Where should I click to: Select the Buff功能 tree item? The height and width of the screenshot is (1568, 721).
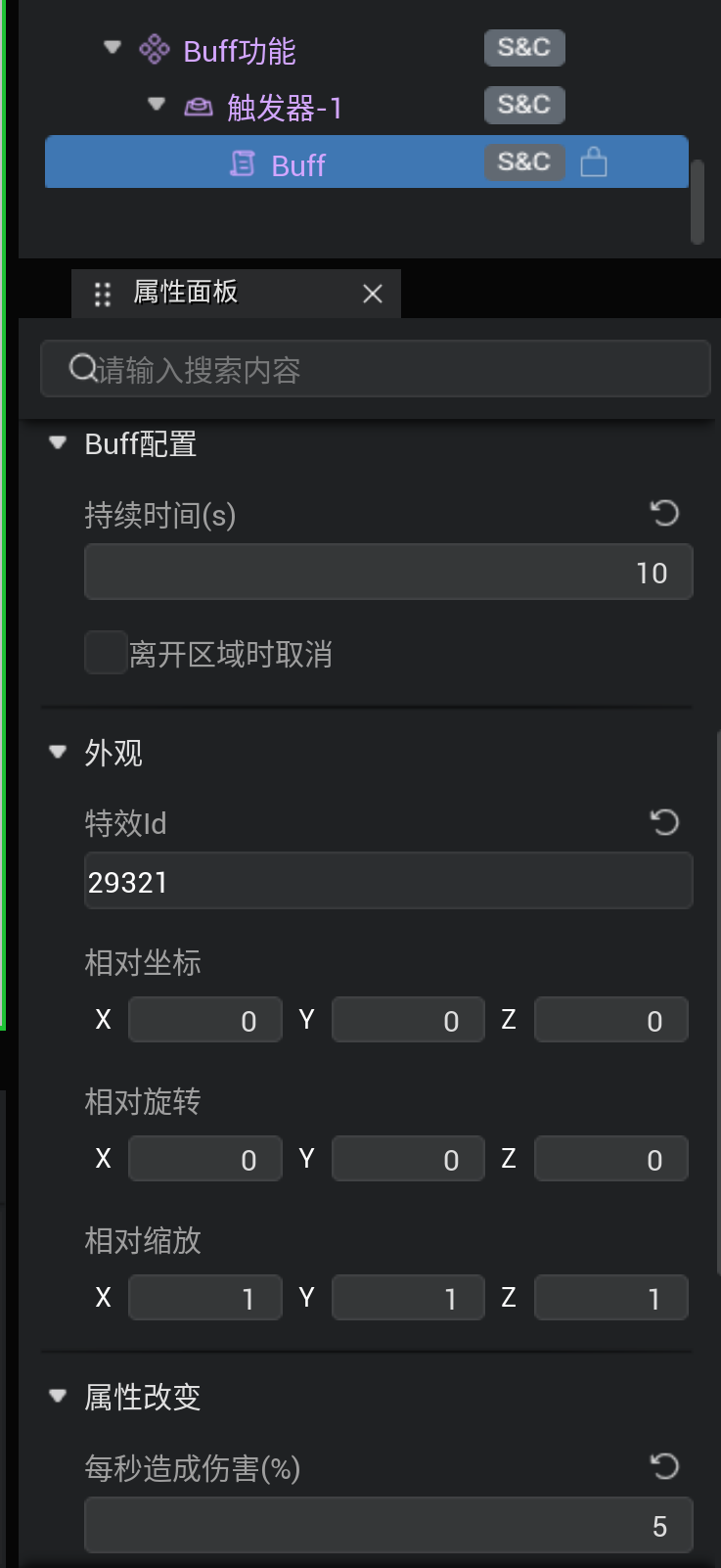pos(239,50)
